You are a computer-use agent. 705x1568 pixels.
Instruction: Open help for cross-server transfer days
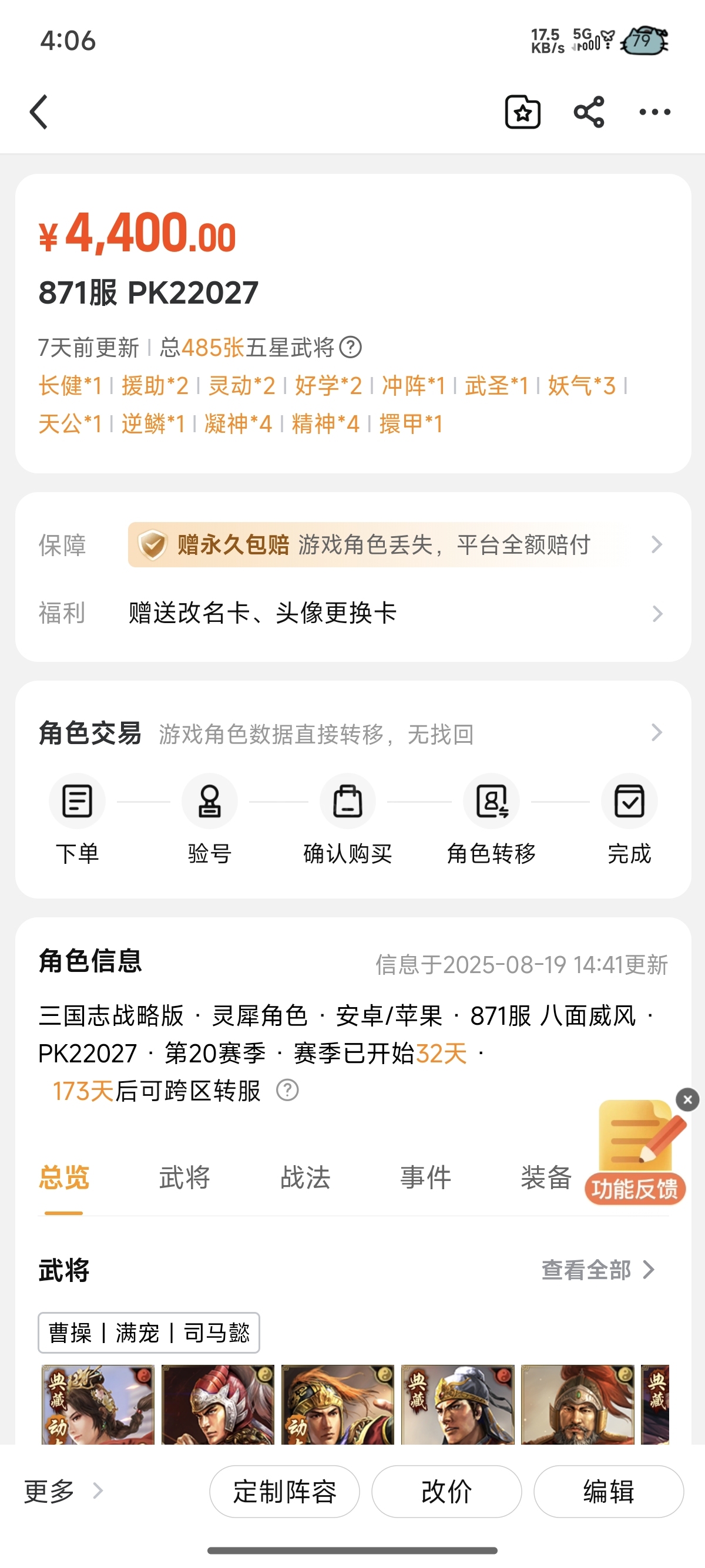[x=287, y=1090]
